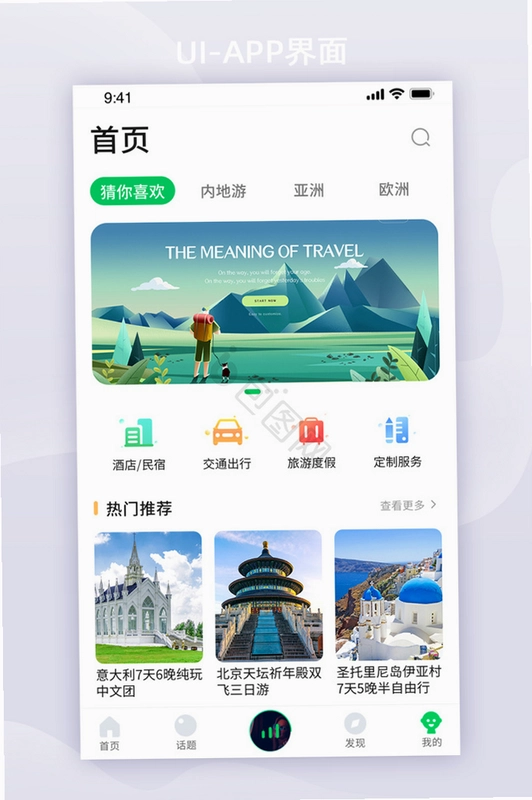Image resolution: width=532 pixels, height=800 pixels.
Task: Open 旅游度假 category
Action: coord(312,442)
